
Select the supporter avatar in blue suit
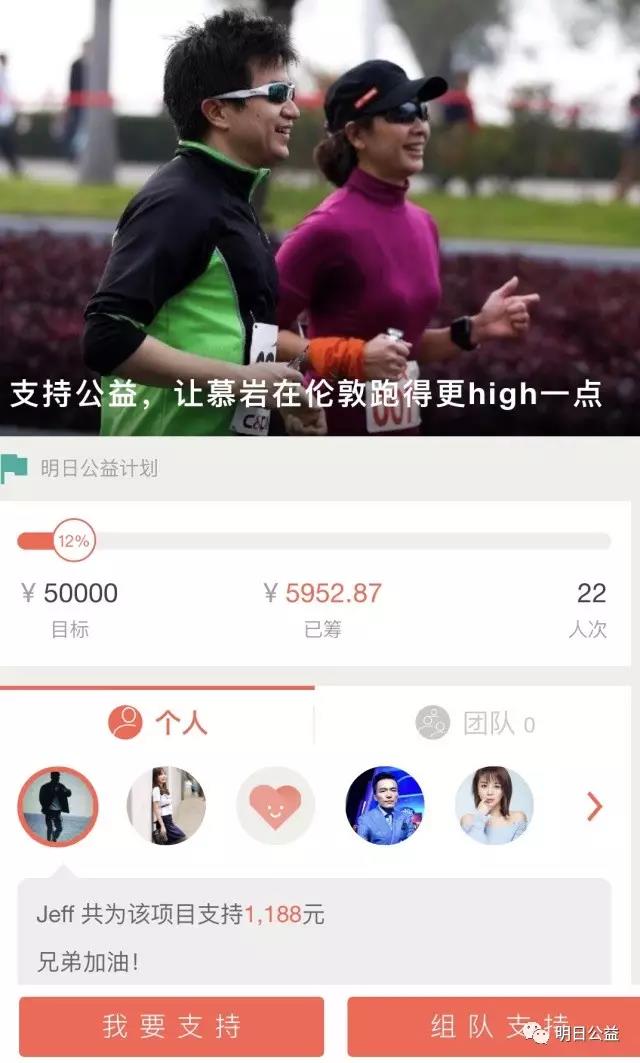pos(384,806)
